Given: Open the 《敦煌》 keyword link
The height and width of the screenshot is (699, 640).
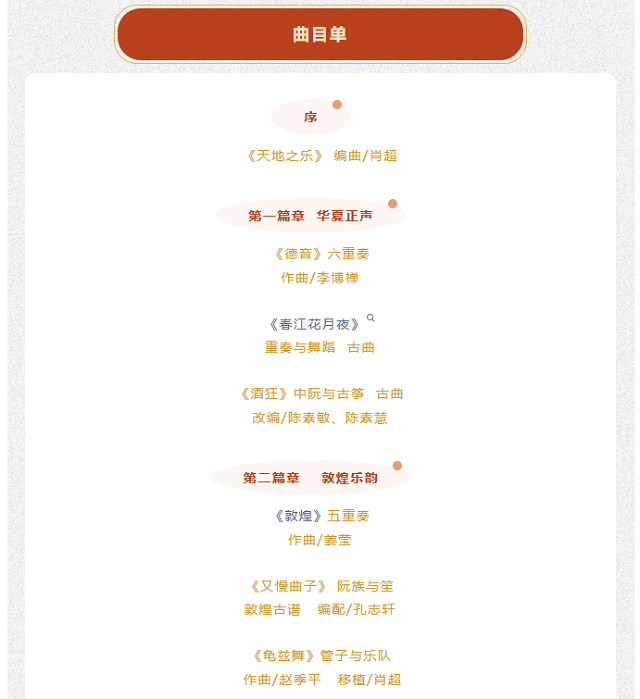Looking at the screenshot, I should pyautogui.click(x=298, y=516).
